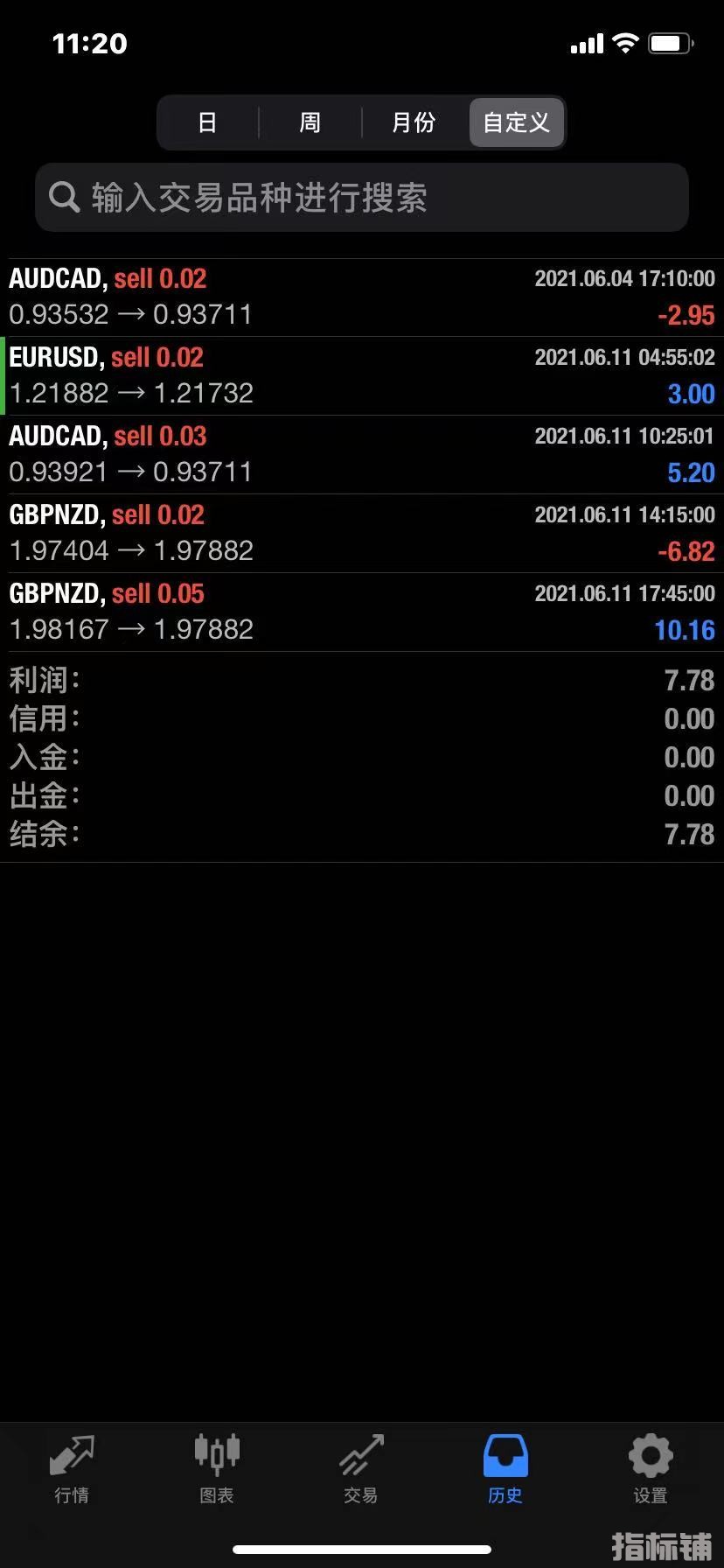This screenshot has height=1568, width=724.
Task: Open the GBPNZD sell 0.02 trade
Action: click(362, 534)
